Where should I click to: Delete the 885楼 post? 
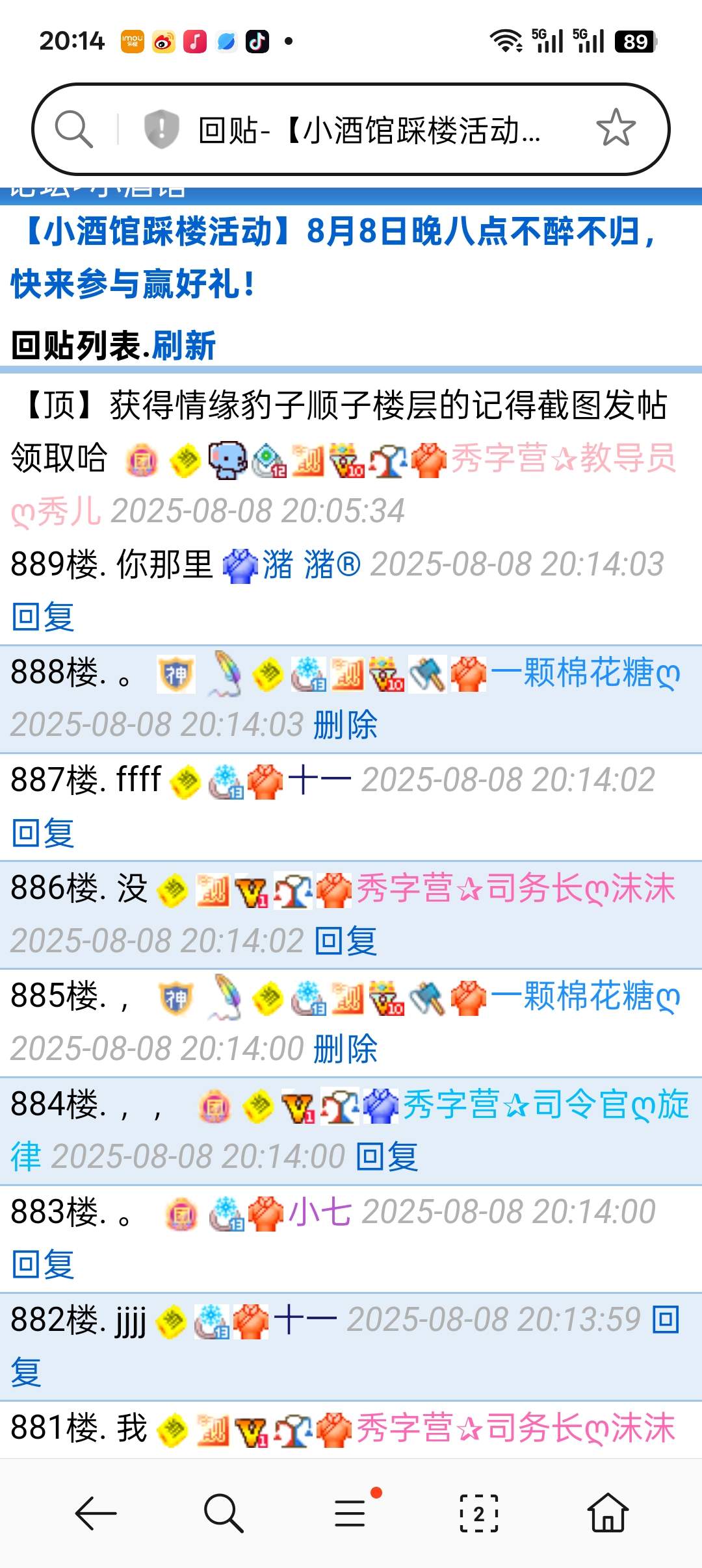pos(345,1048)
